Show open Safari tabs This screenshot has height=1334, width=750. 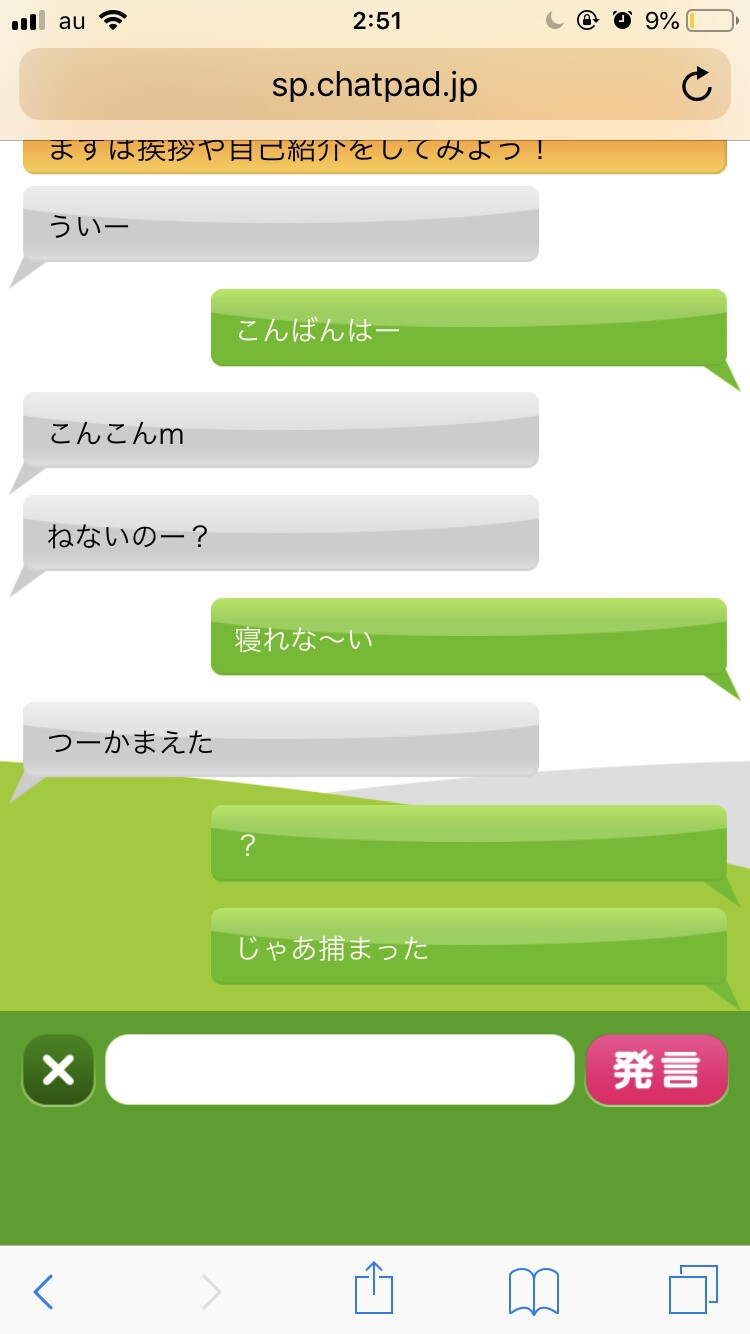pos(693,1290)
